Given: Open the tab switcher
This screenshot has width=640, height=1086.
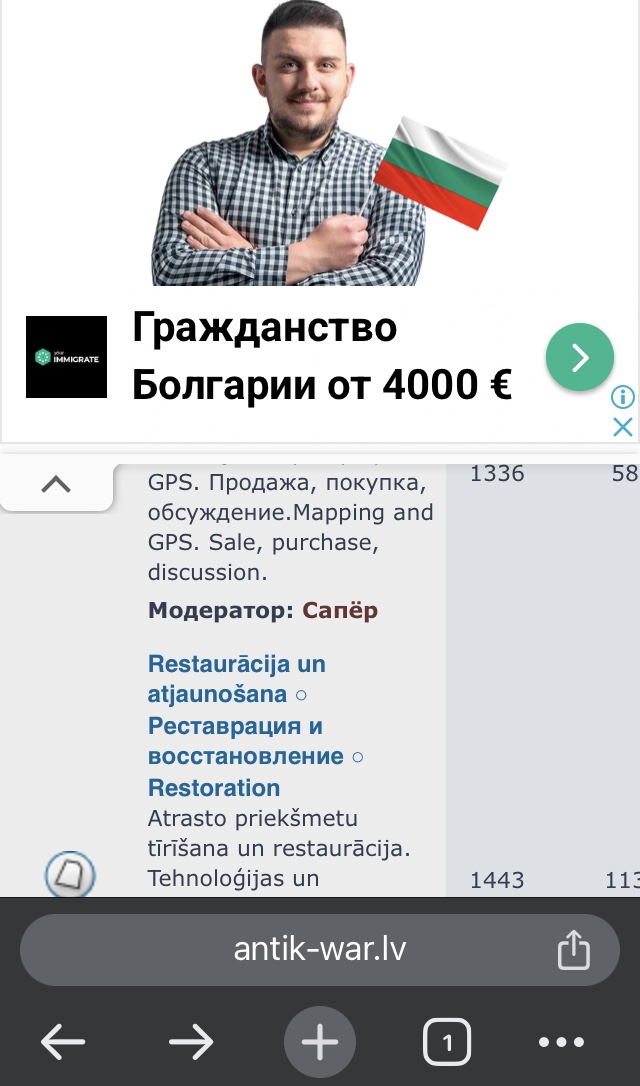Looking at the screenshot, I should click(447, 1042).
